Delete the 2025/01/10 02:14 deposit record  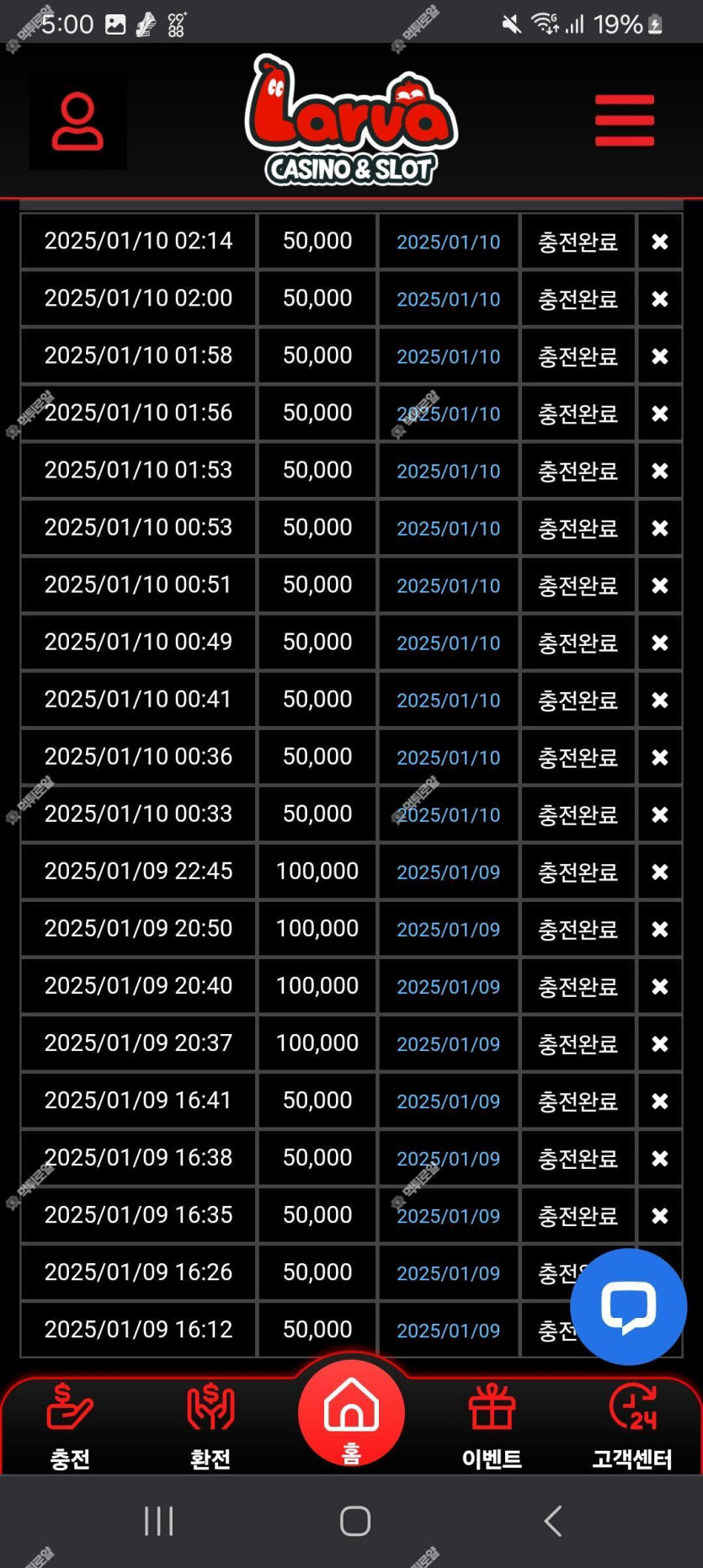coord(660,242)
